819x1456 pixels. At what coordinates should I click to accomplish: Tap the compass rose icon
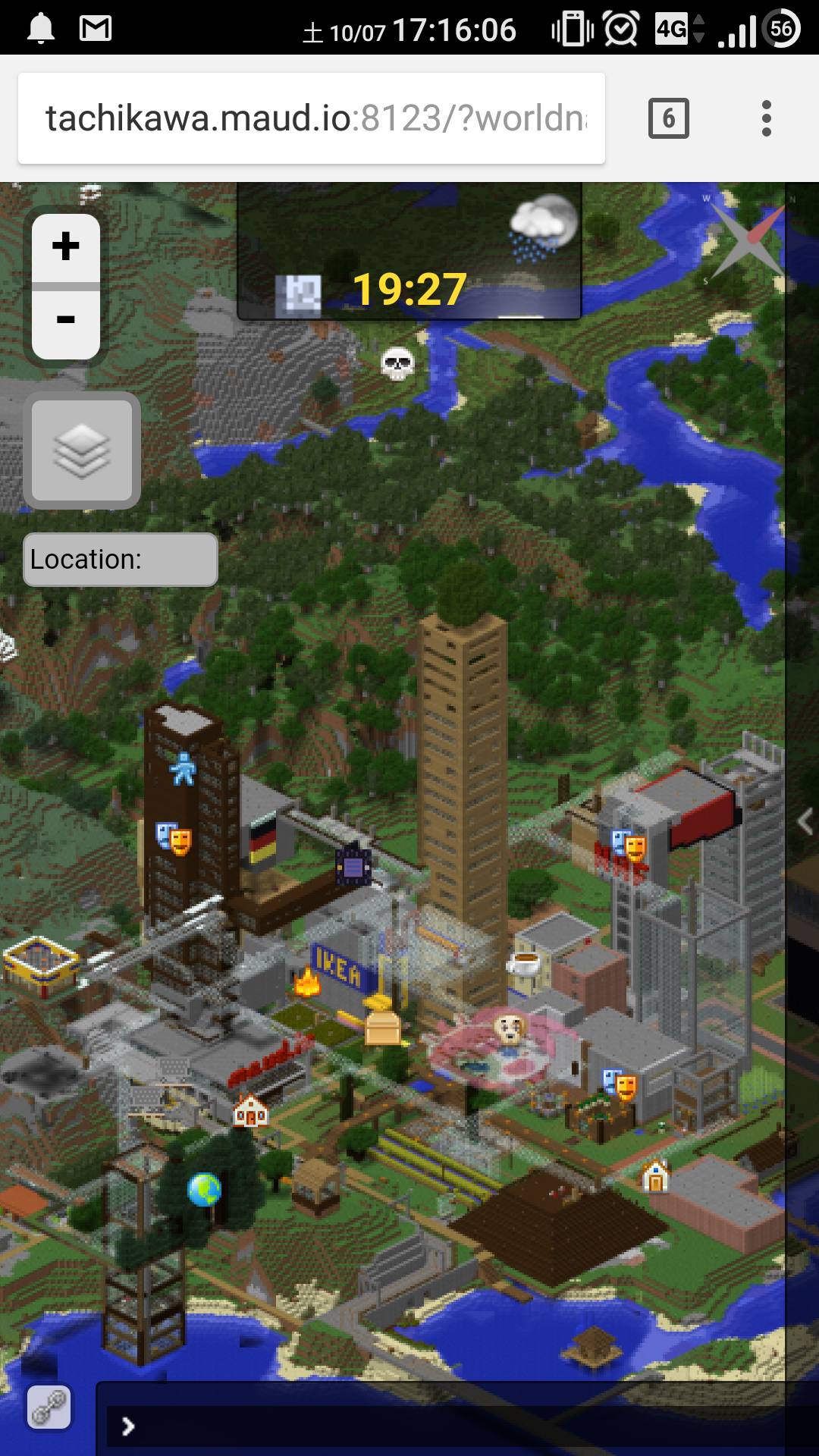(746, 237)
